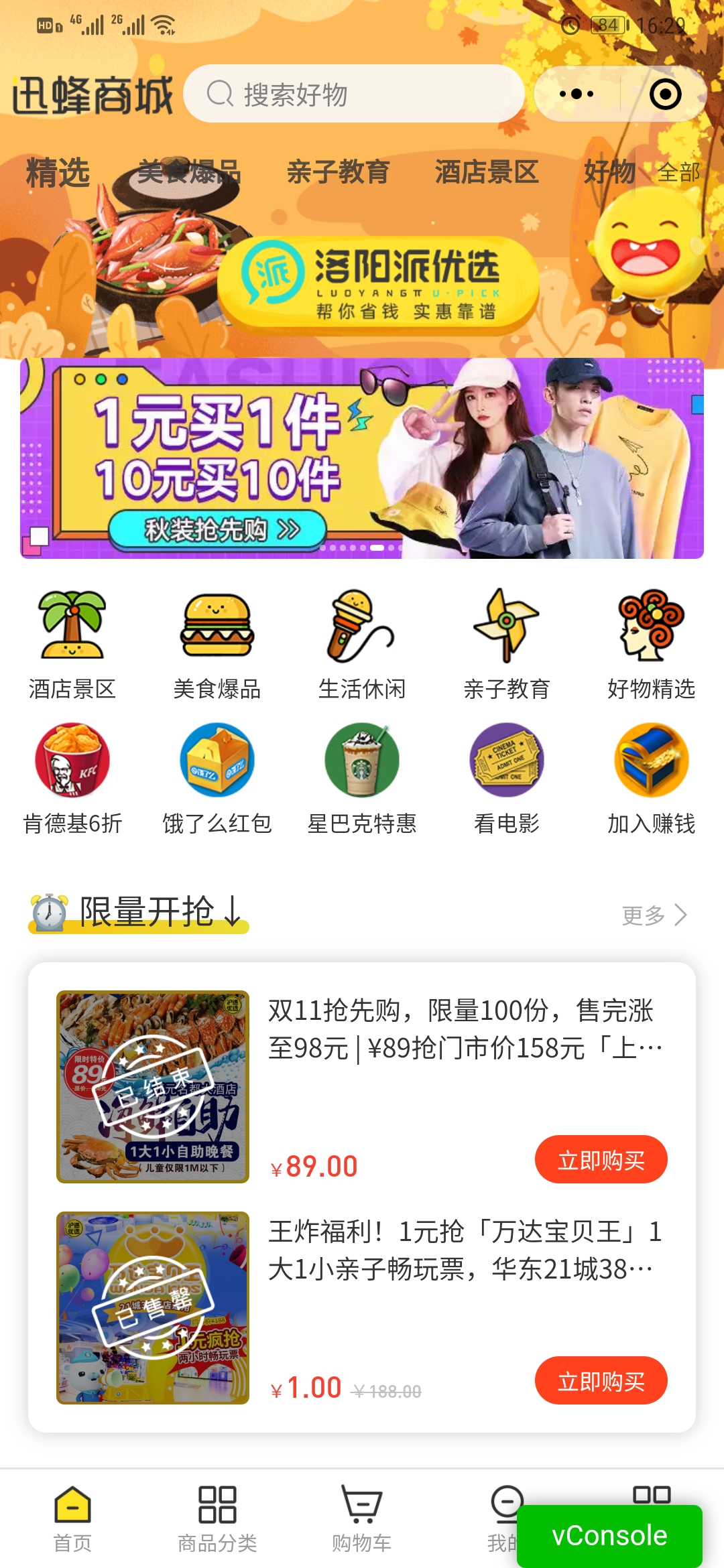Expand all categories with 全部

pos(678,173)
